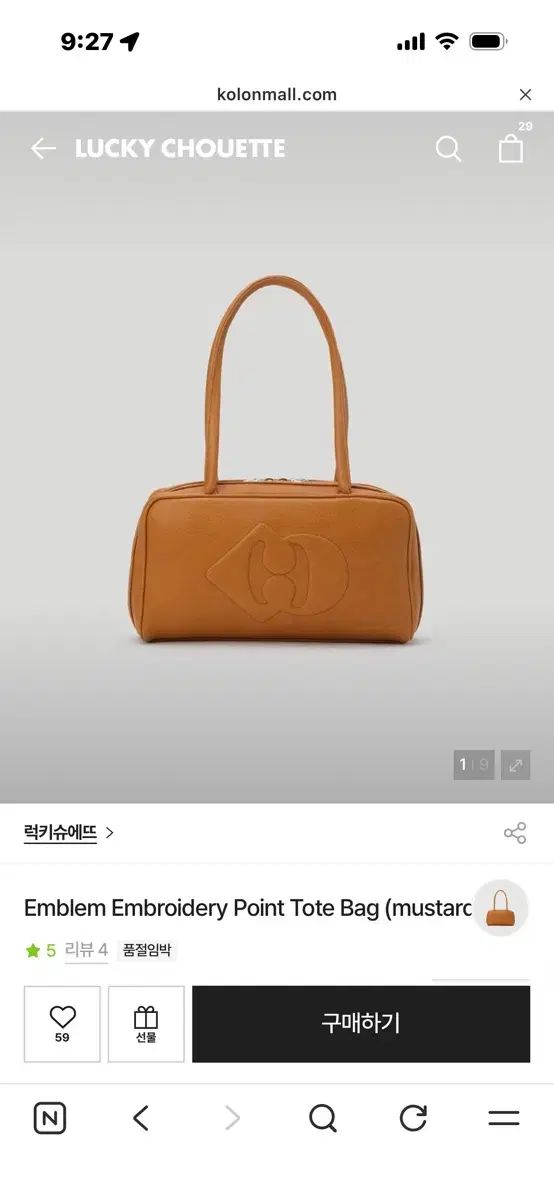Tap 구매하기 to purchase the bag
Image resolution: width=554 pixels, height=1200 pixels.
click(x=361, y=1024)
